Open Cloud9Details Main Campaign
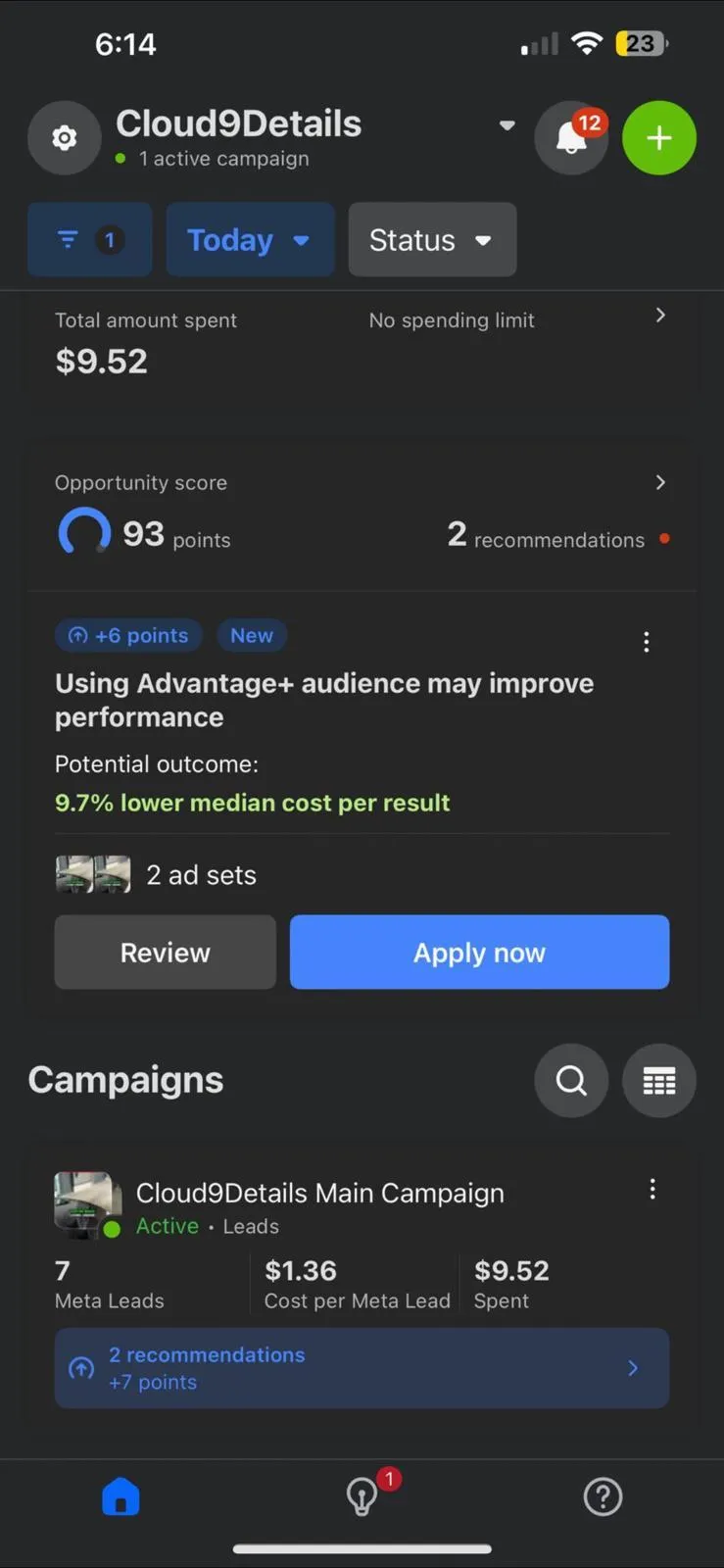 [319, 1194]
